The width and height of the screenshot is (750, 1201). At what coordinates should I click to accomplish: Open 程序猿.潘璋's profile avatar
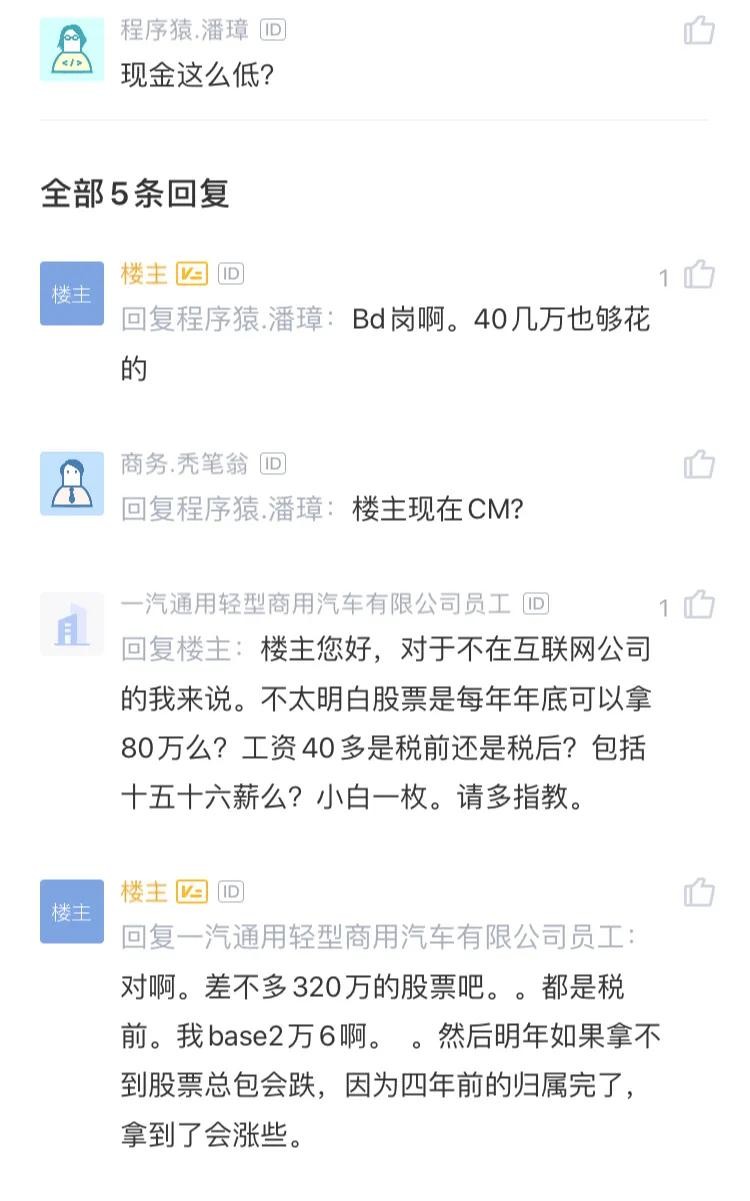[72, 49]
